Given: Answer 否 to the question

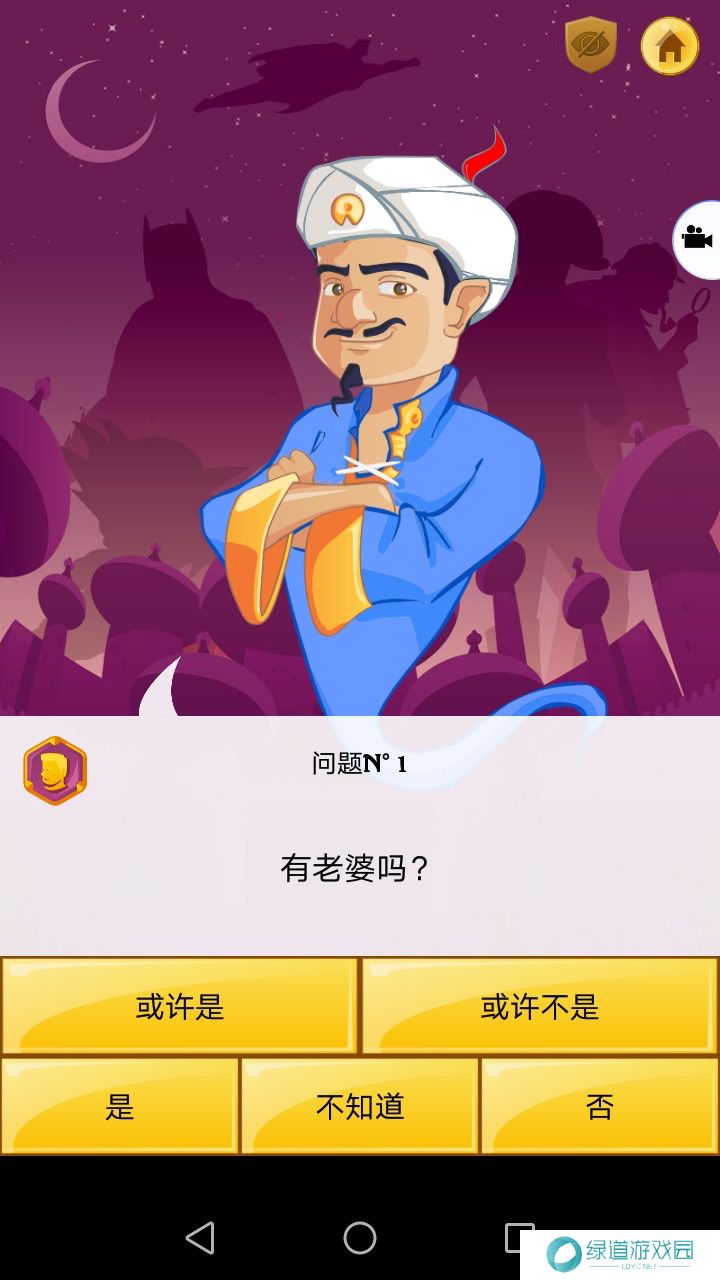Looking at the screenshot, I should coord(600,1106).
